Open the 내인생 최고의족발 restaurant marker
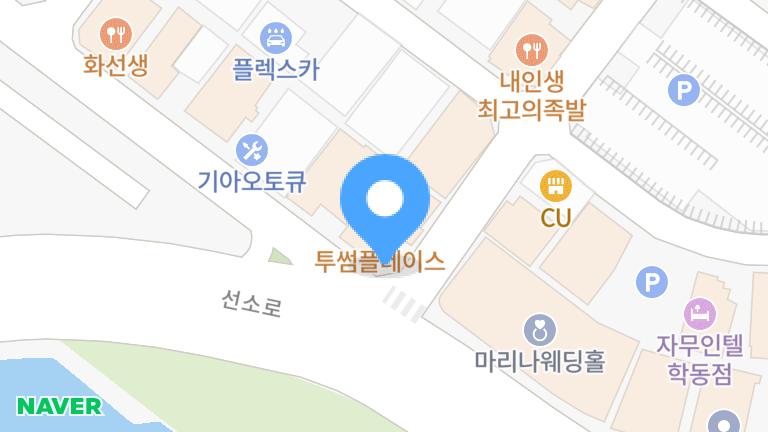This screenshot has height=432, width=768. coord(531,47)
